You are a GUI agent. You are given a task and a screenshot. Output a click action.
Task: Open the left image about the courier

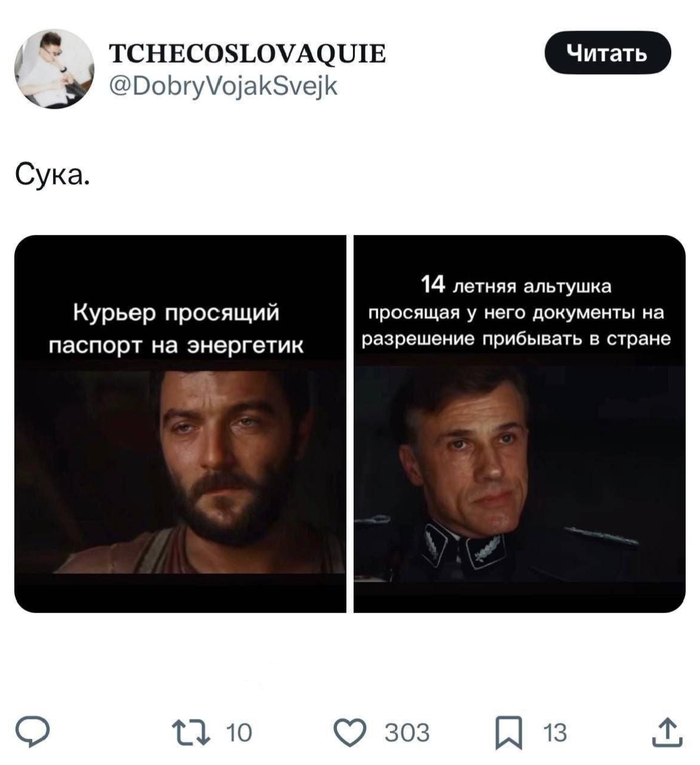(180, 423)
